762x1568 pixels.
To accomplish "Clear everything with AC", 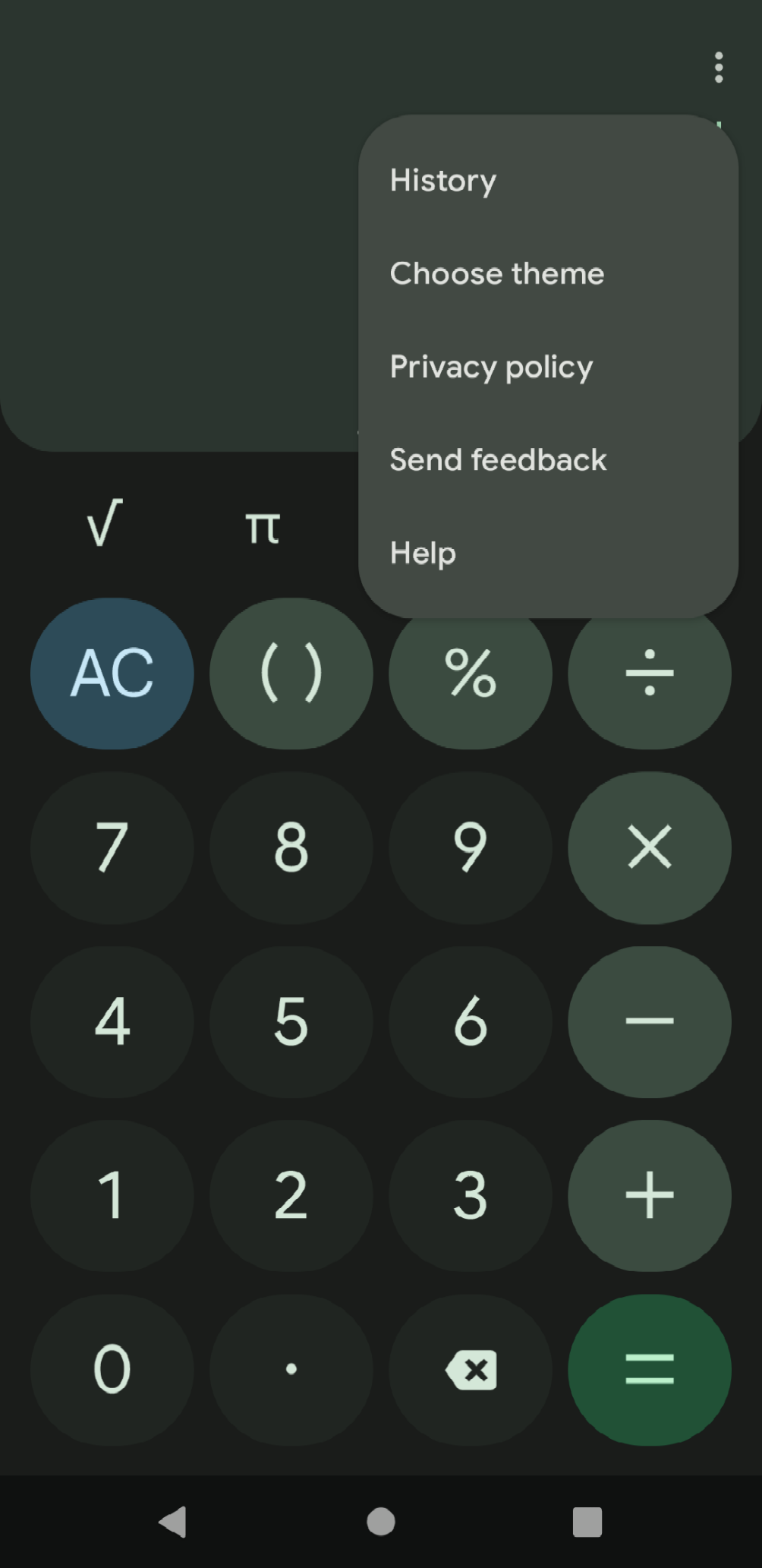I will tap(112, 674).
